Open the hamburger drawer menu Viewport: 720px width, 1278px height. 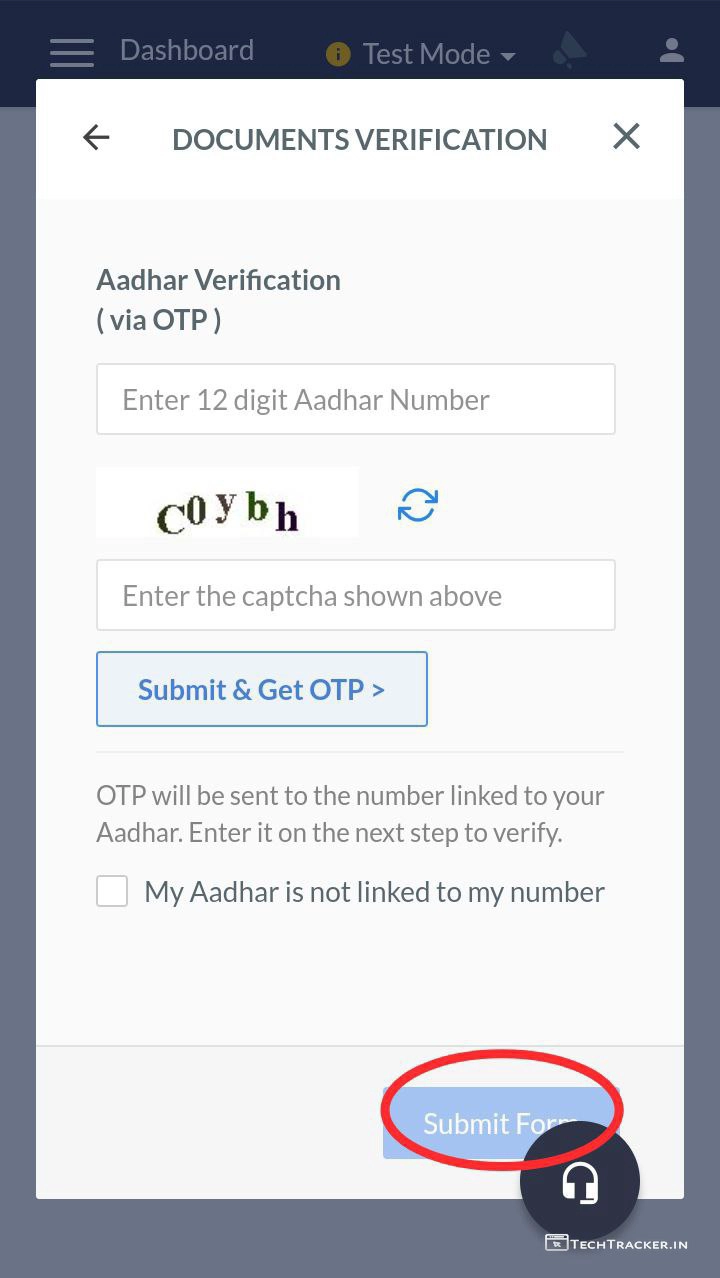(72, 52)
